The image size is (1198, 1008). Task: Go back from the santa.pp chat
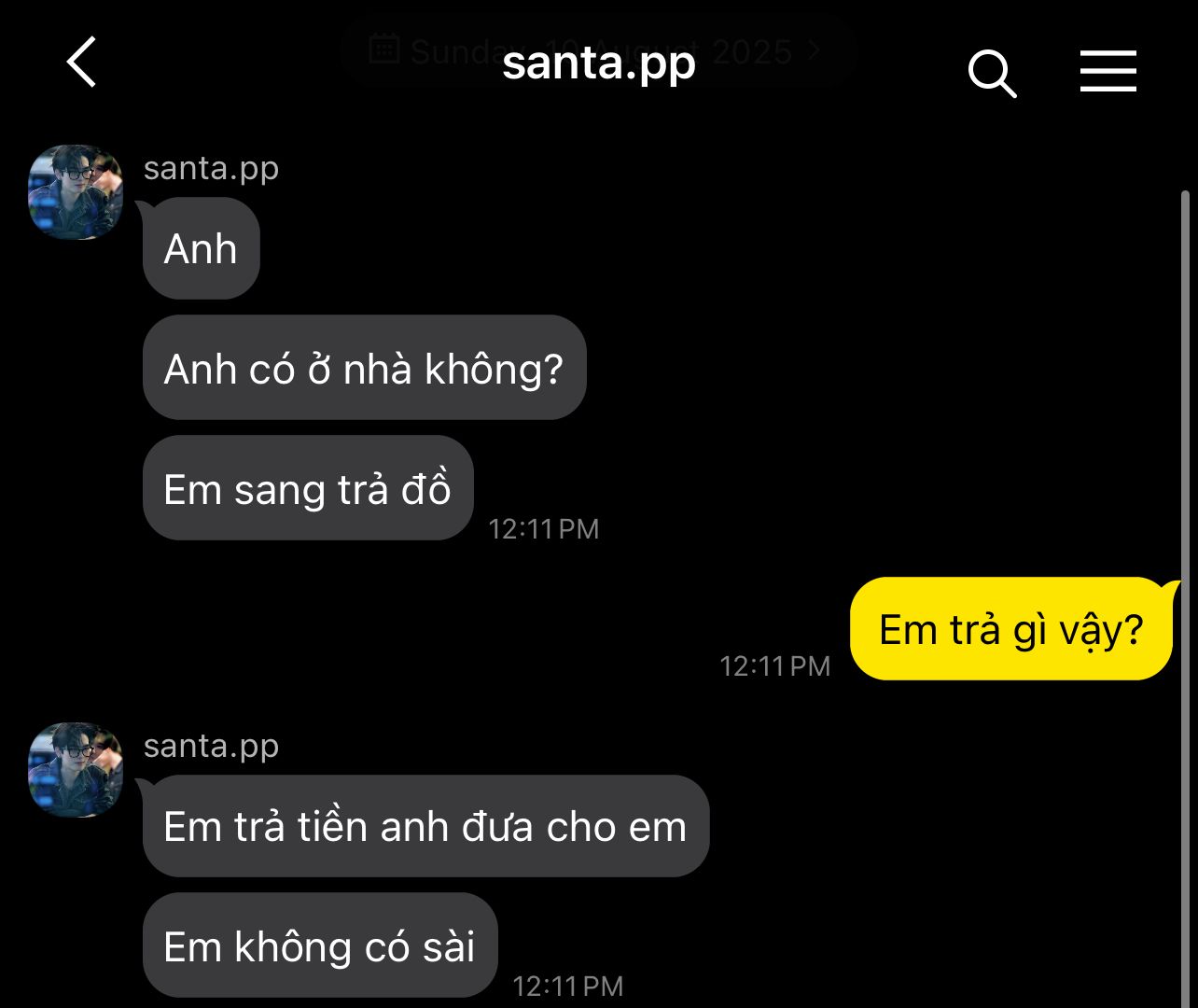pos(82,63)
